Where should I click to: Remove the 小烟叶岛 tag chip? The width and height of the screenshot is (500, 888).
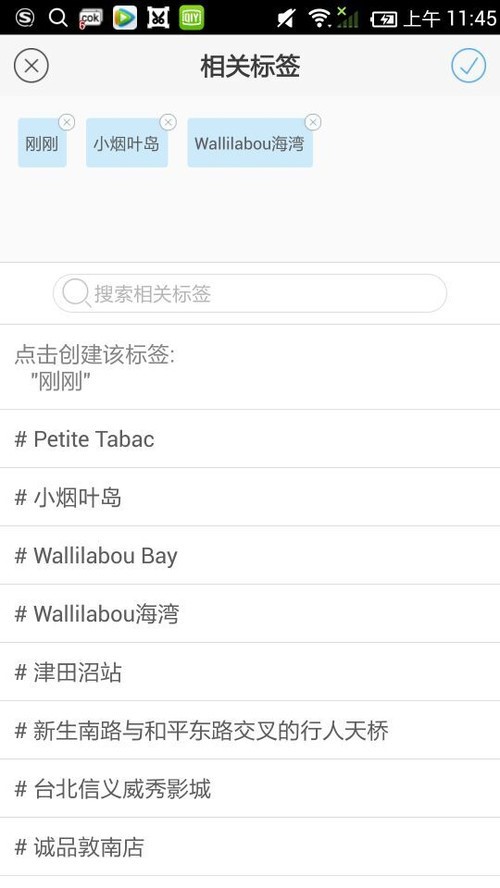[x=168, y=122]
